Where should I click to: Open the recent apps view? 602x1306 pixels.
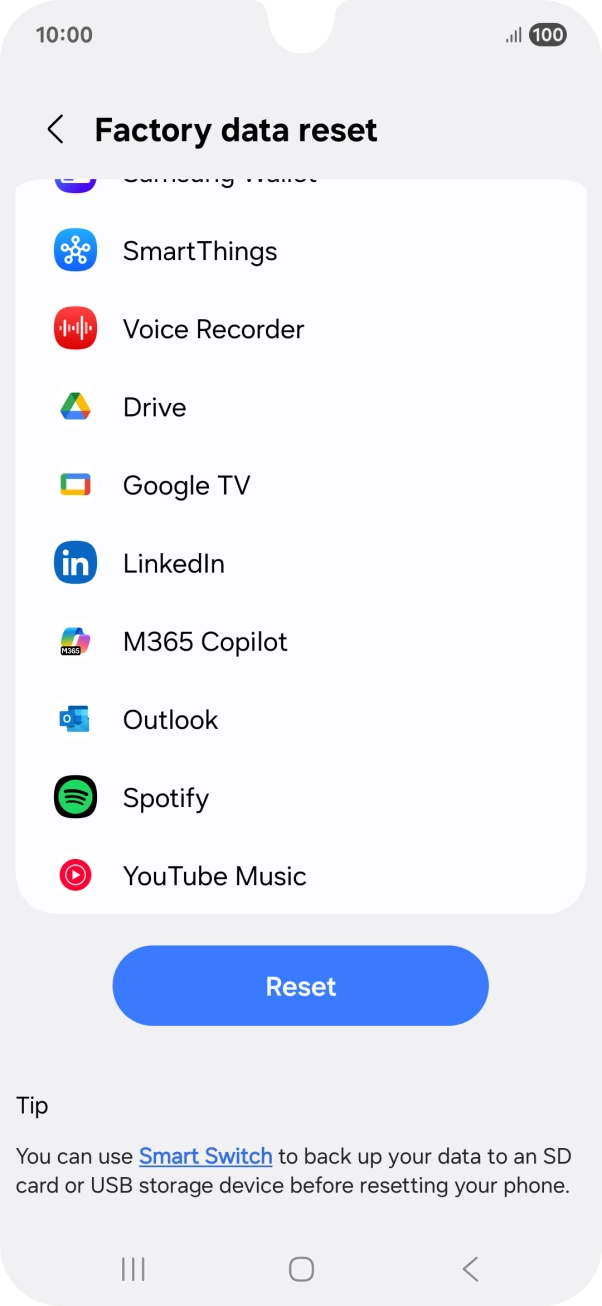click(x=133, y=1269)
